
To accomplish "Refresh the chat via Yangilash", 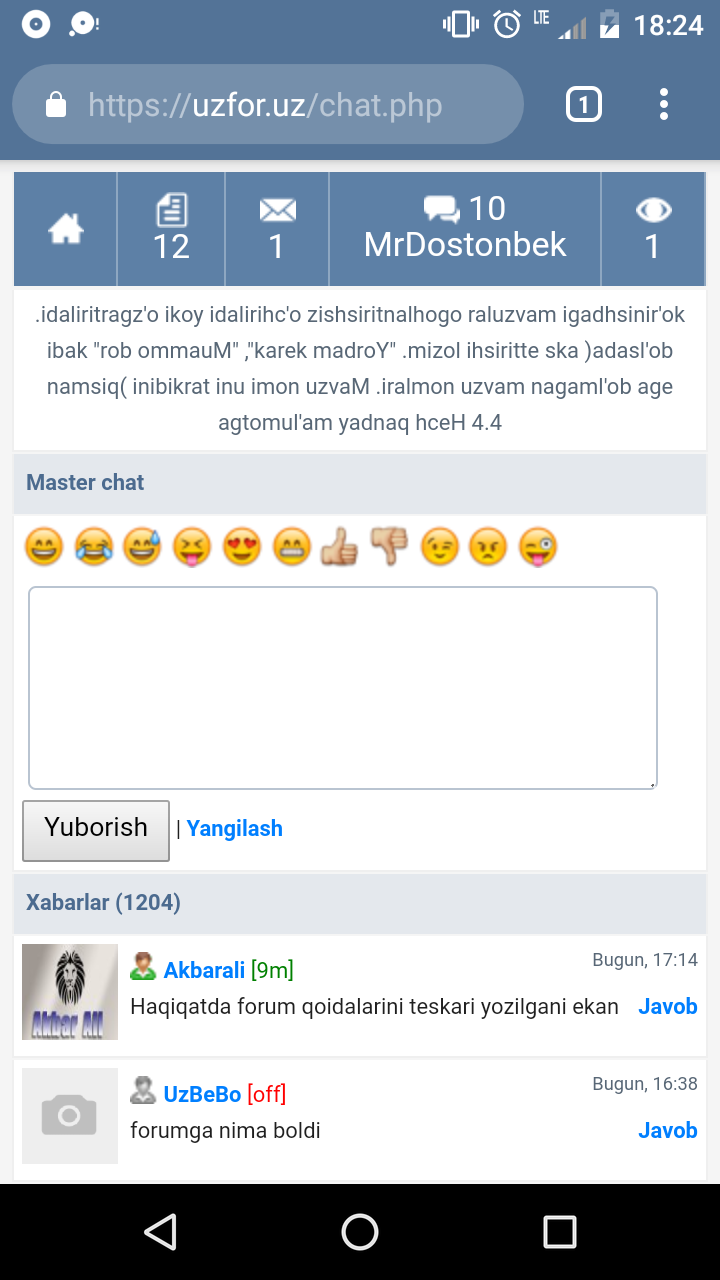I will (234, 828).
